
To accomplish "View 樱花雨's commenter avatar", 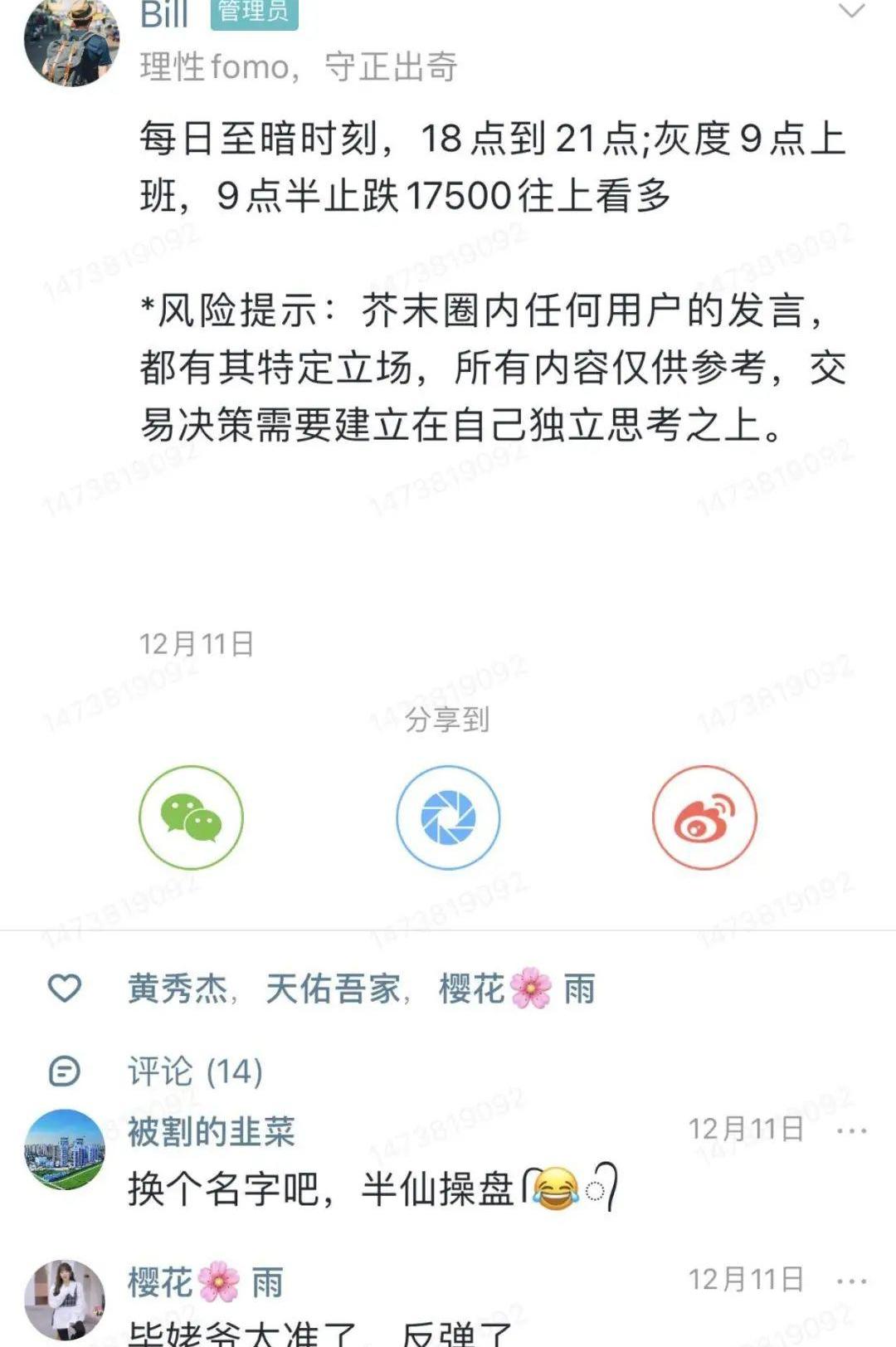I will click(65, 1300).
